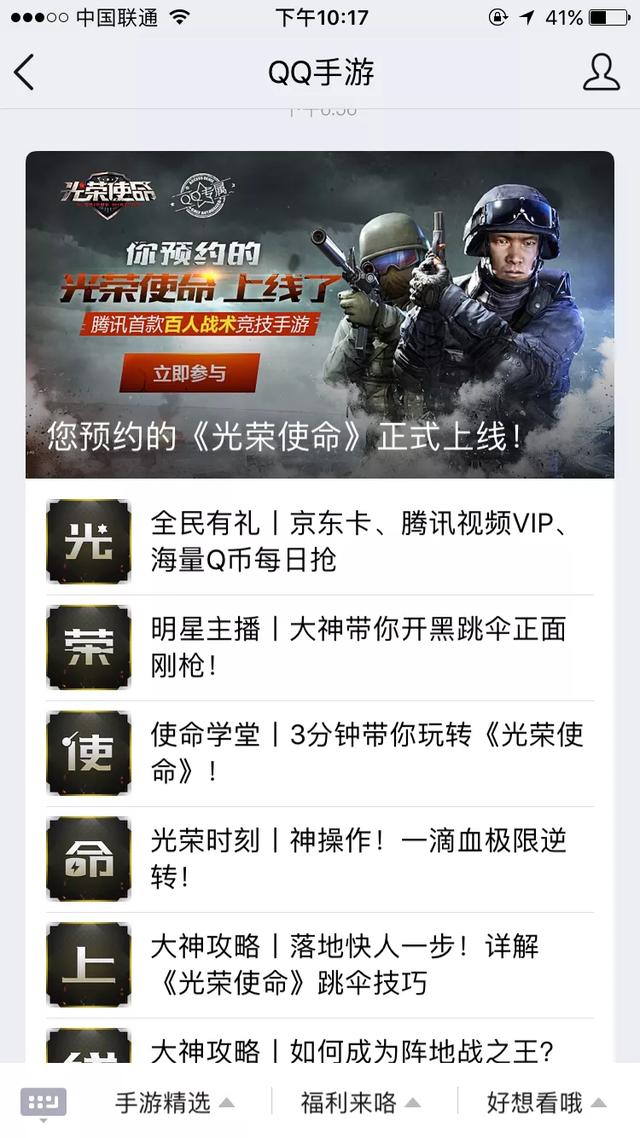Go back from the QQ手游 page
The height and width of the screenshot is (1138, 640).
point(25,73)
